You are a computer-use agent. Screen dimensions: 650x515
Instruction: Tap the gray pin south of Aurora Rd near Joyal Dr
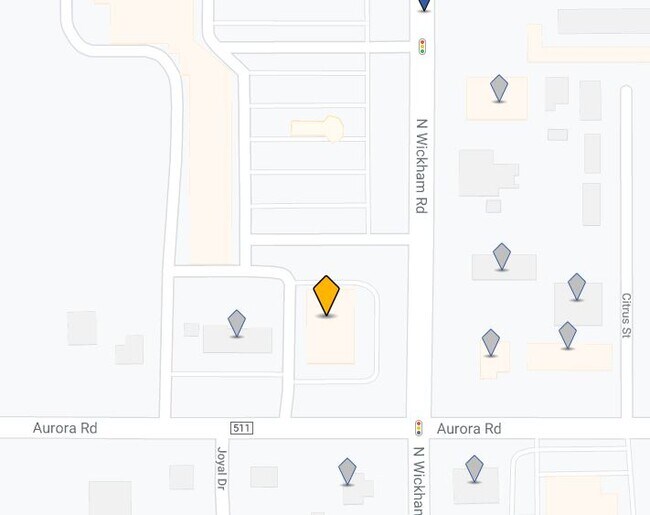pos(347,471)
